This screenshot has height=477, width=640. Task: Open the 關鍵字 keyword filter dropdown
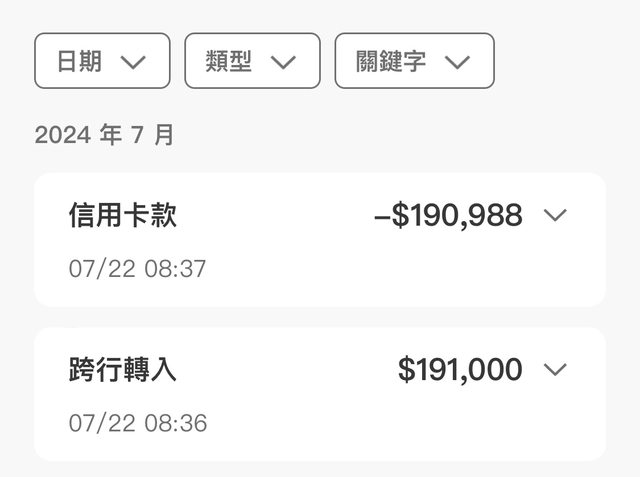coord(414,61)
